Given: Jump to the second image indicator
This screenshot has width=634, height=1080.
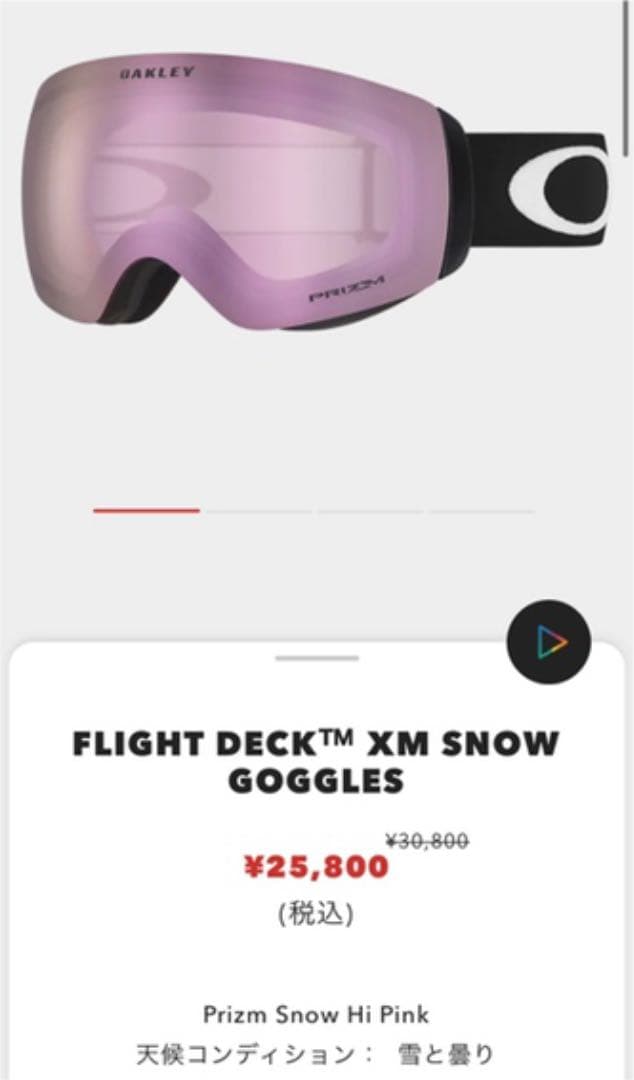Looking at the screenshot, I should (259, 511).
